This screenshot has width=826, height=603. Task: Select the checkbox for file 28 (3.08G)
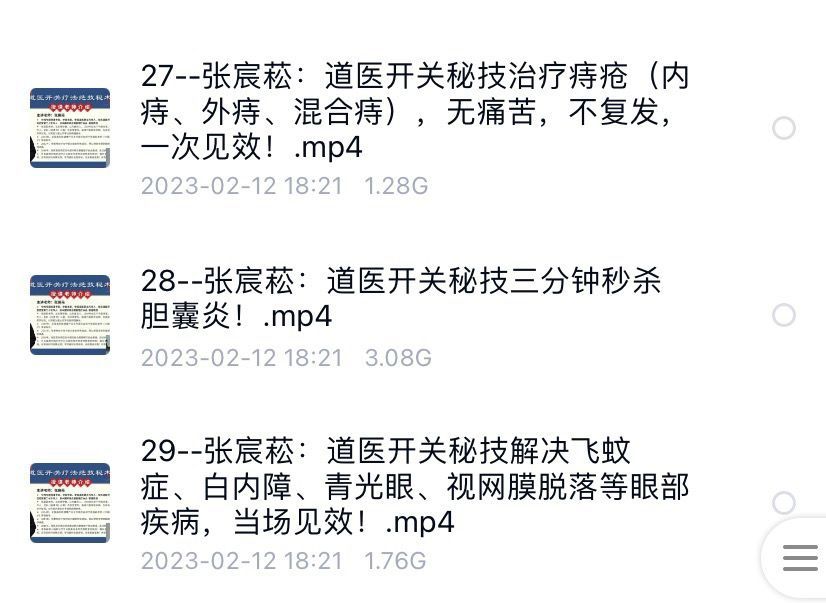(784, 315)
